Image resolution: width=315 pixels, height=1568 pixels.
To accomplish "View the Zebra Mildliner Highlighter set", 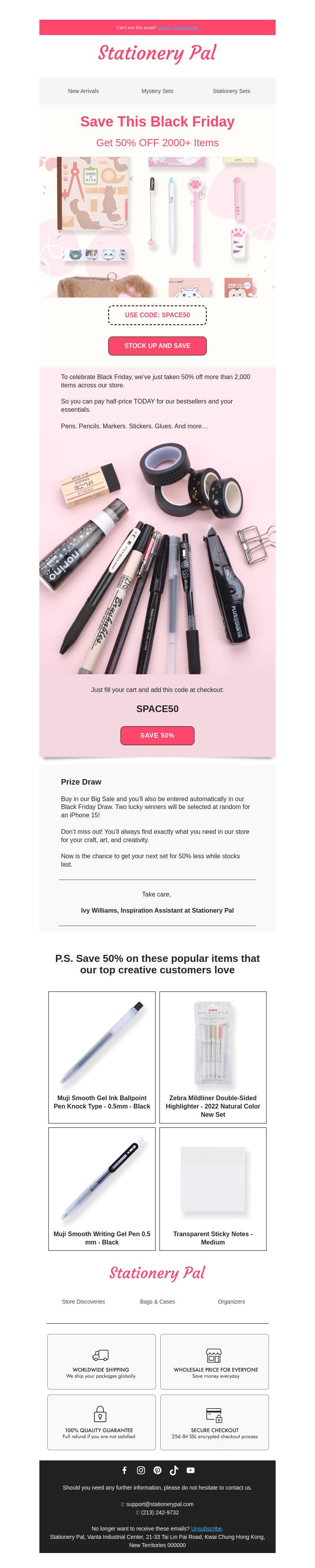I will pos(213,1057).
